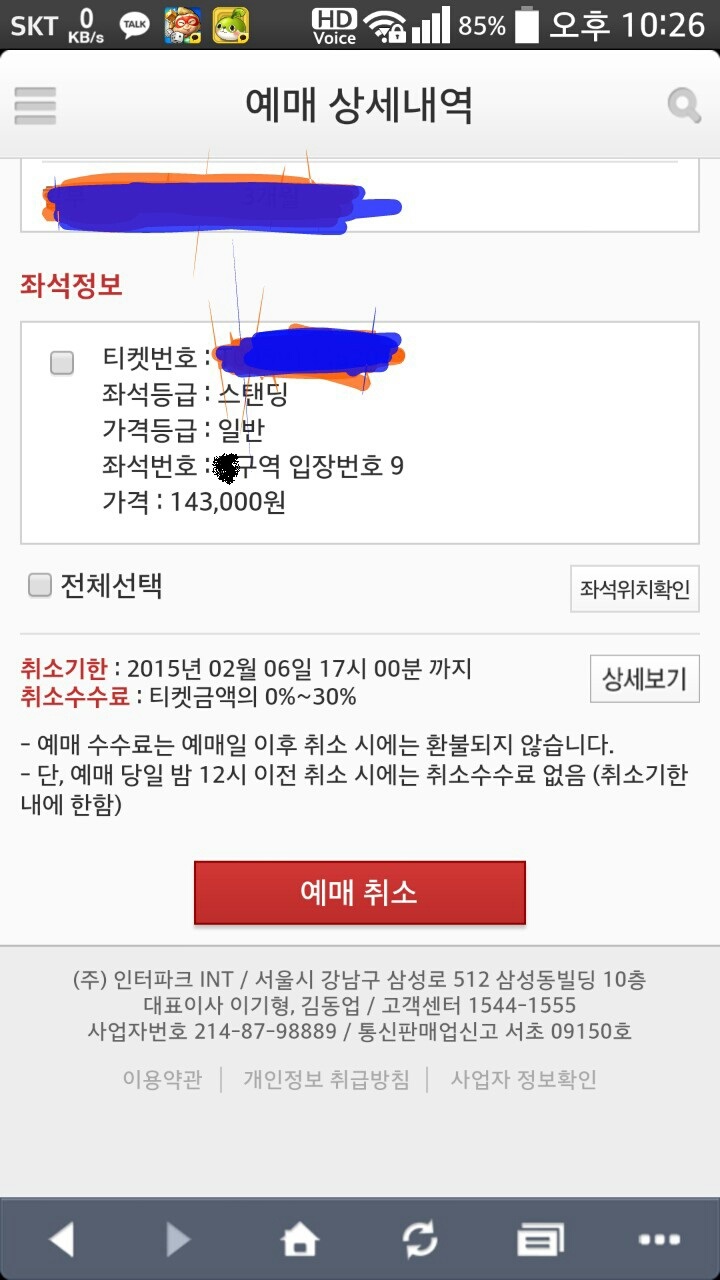Tick the 전체선택 checkbox

[x=40, y=585]
